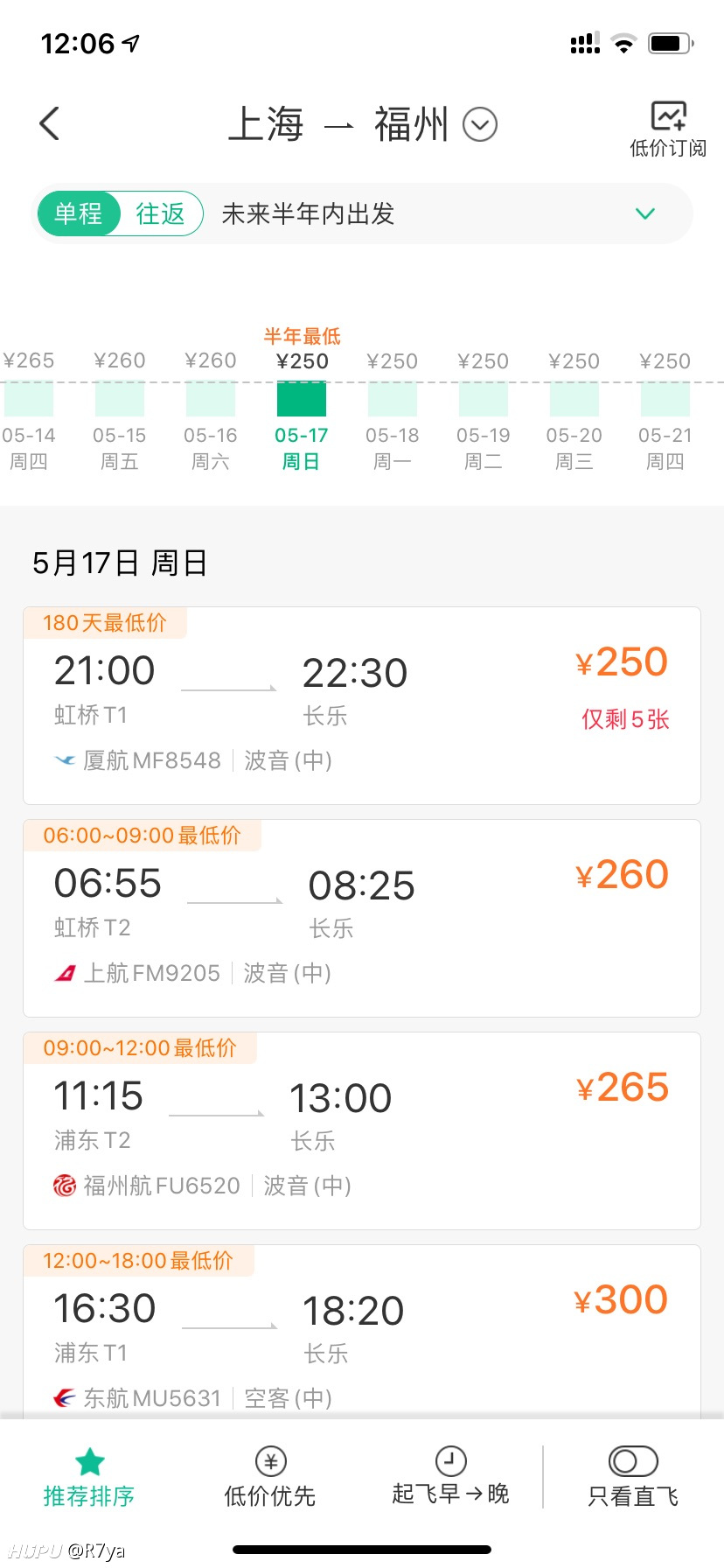Go back with the top-left arrow
This screenshot has width=724, height=1568.
tap(50, 123)
